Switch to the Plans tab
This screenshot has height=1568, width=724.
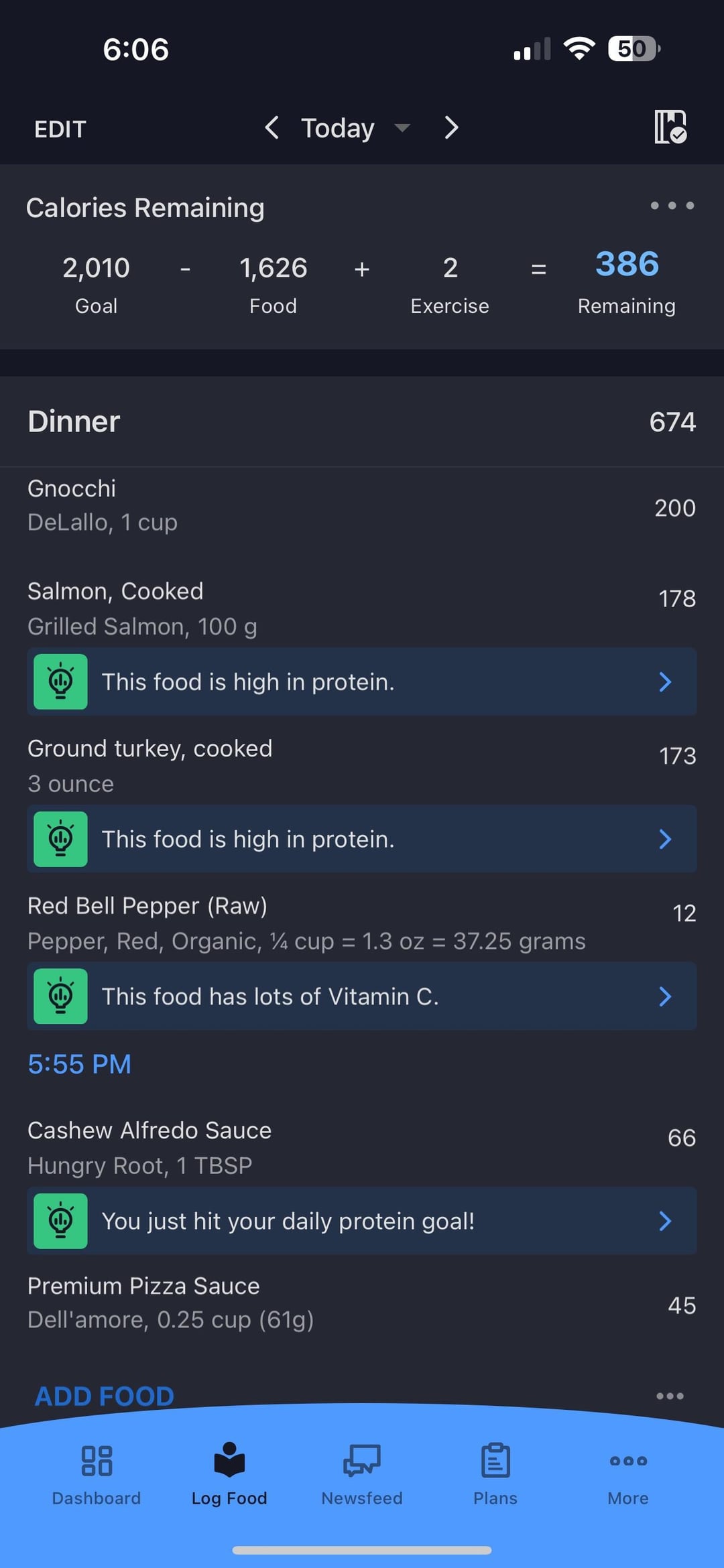495,1475
